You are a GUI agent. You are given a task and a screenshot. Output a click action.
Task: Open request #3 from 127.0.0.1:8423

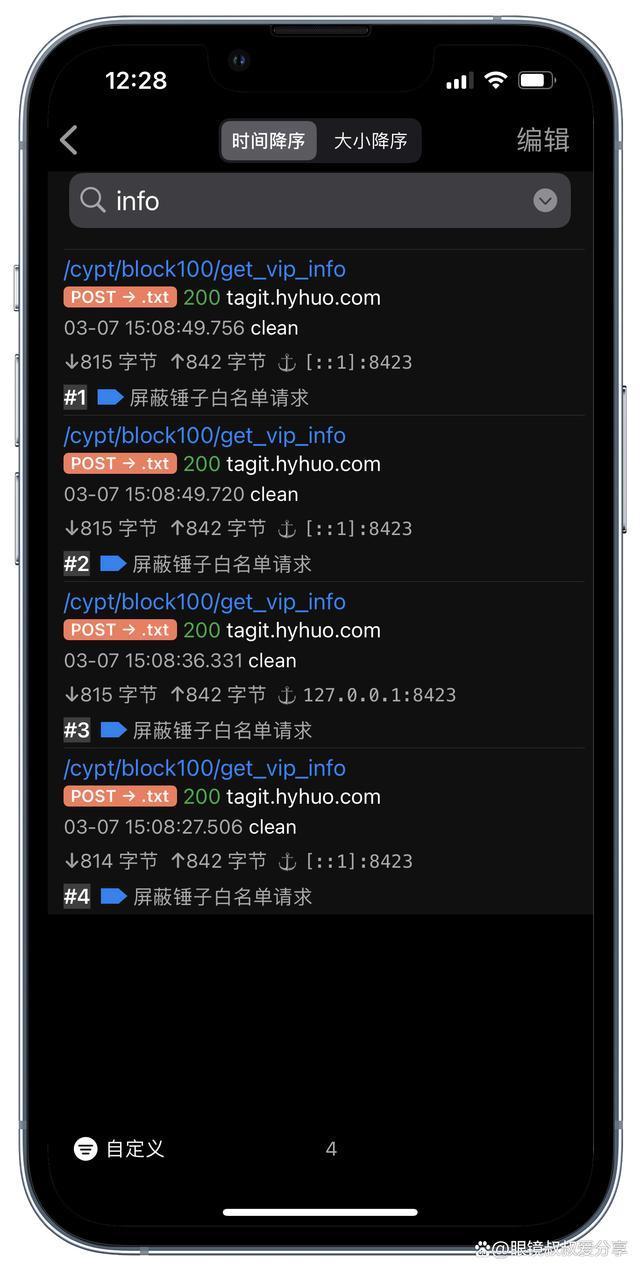(320, 663)
